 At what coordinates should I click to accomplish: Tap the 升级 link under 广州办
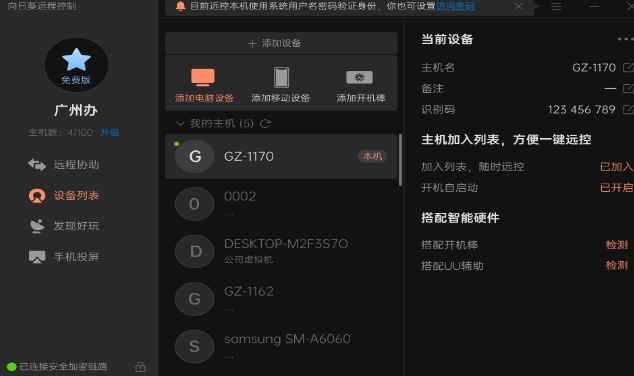click(110, 132)
